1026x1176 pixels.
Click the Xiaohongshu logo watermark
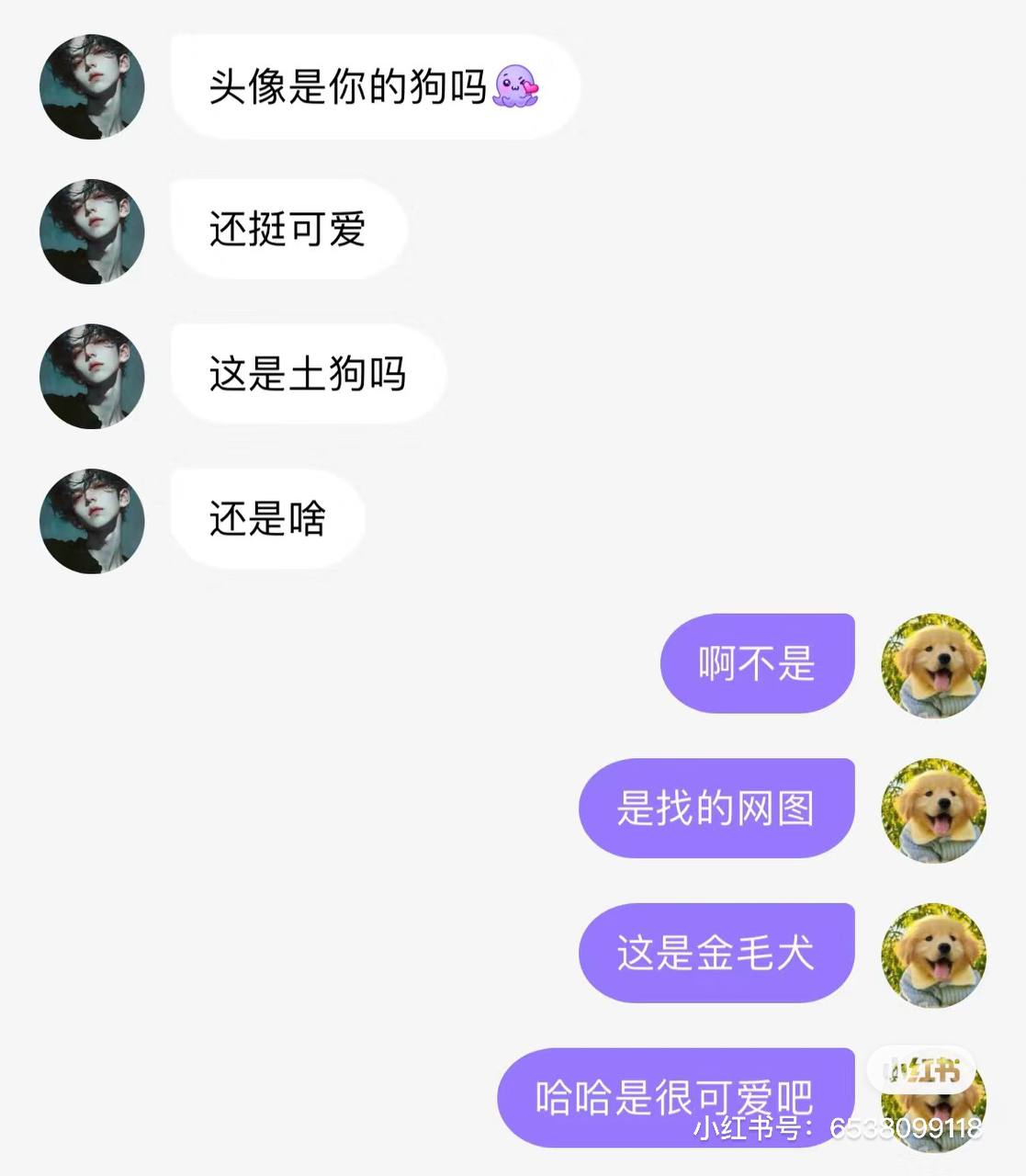click(921, 1069)
